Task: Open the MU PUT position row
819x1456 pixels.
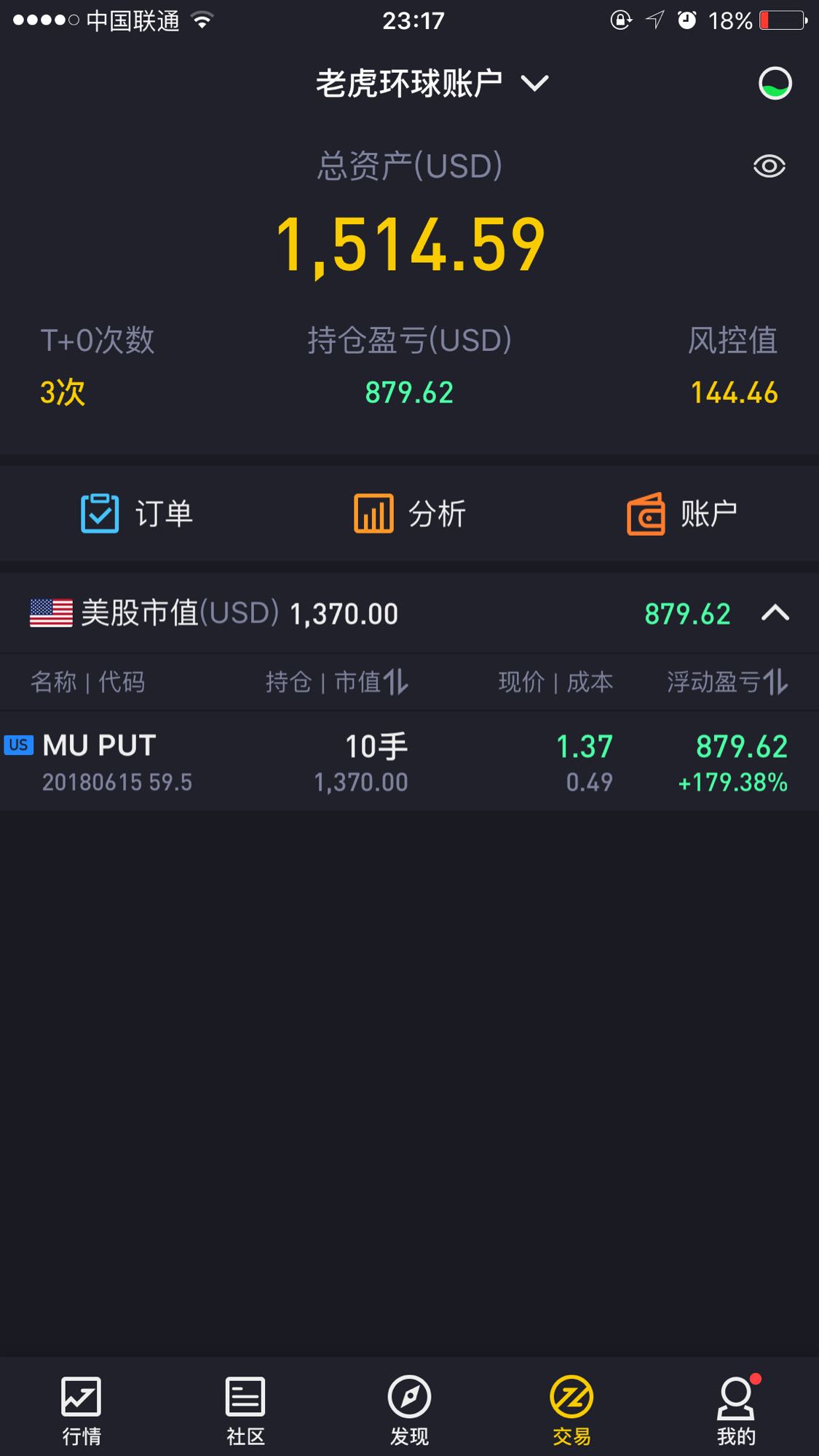Action: pos(409,761)
